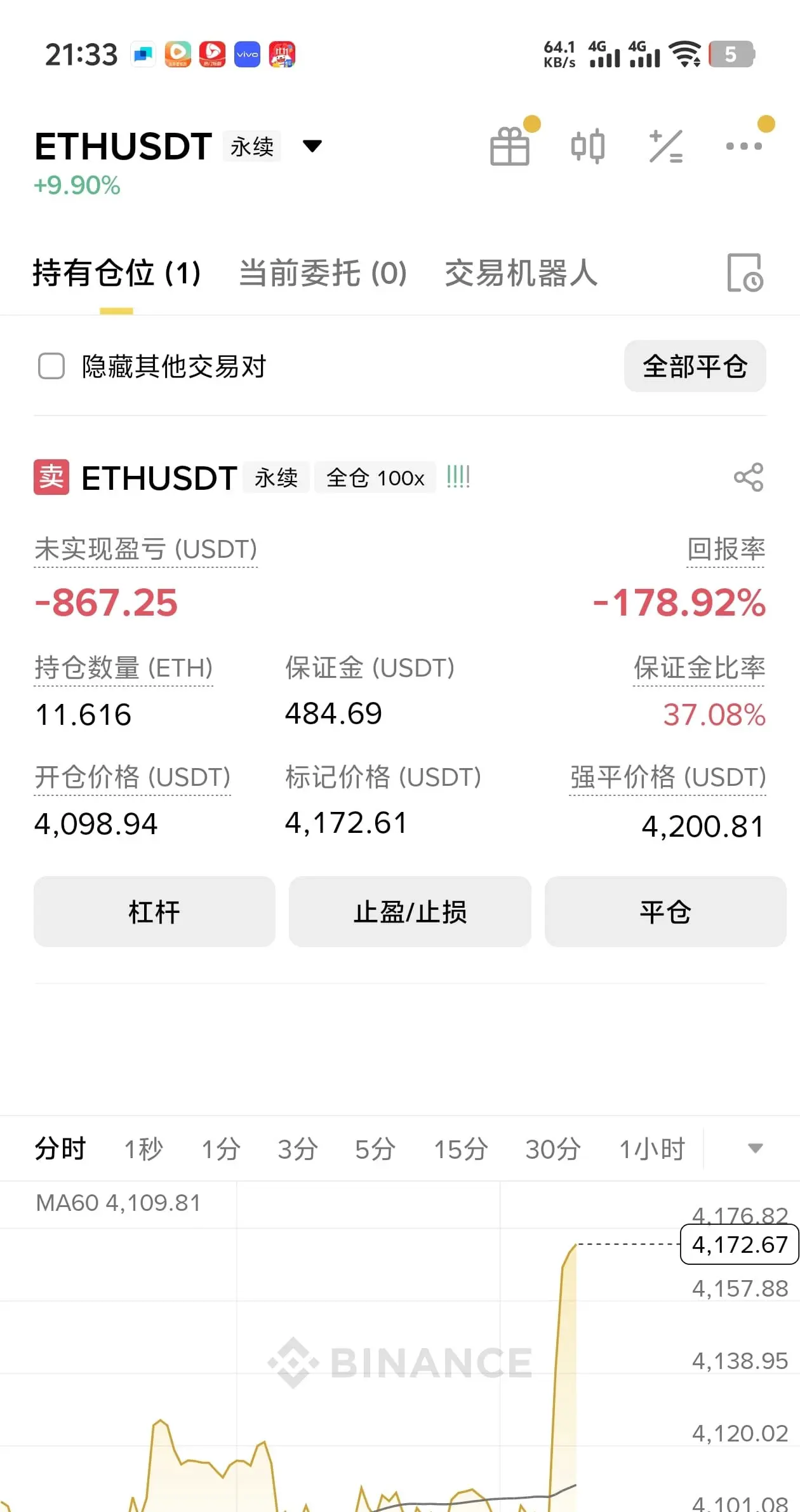Select the 15分 chart interval
The height and width of the screenshot is (1512, 800).
(460, 1149)
